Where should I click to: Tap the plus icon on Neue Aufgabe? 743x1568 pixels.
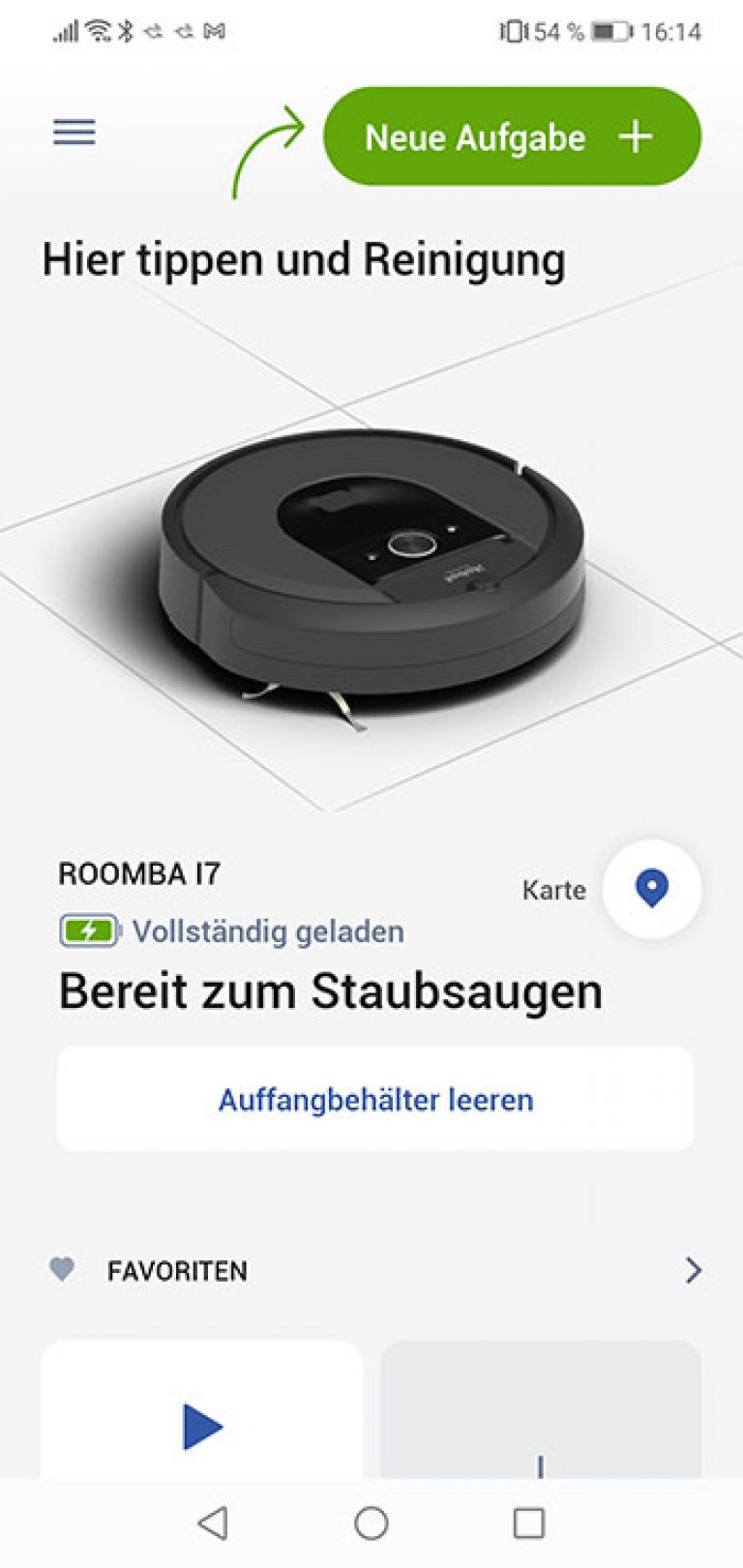tap(637, 137)
